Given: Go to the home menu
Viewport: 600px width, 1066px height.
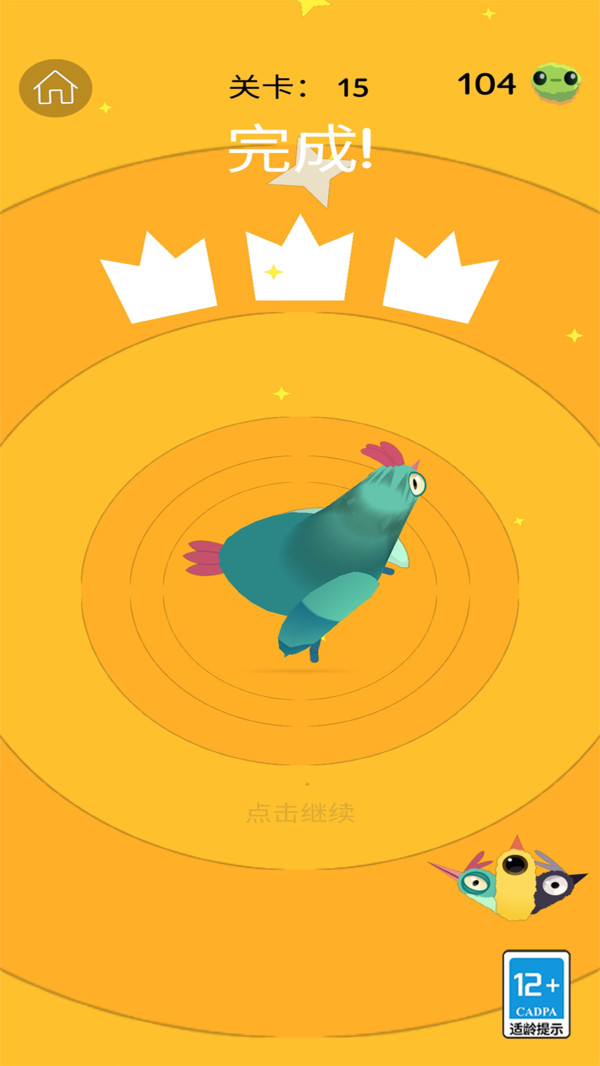Looking at the screenshot, I should [x=55, y=88].
